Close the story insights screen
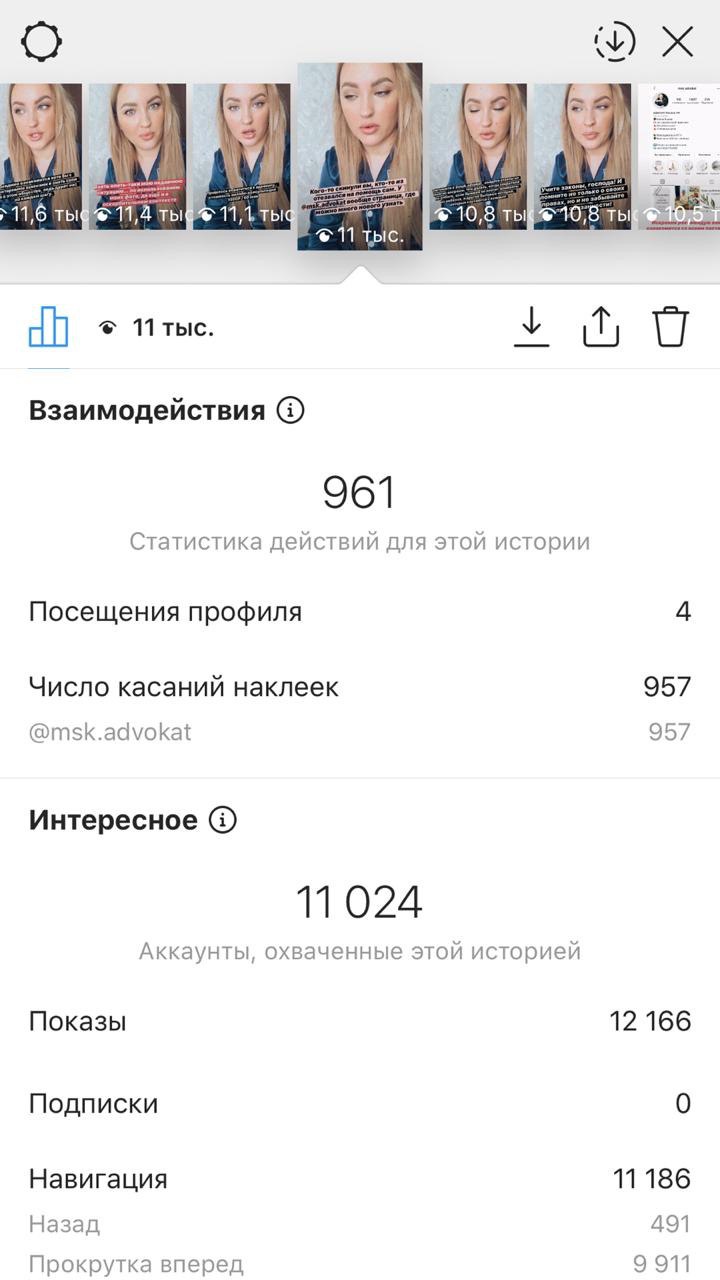This screenshot has width=720, height=1280. [x=678, y=42]
